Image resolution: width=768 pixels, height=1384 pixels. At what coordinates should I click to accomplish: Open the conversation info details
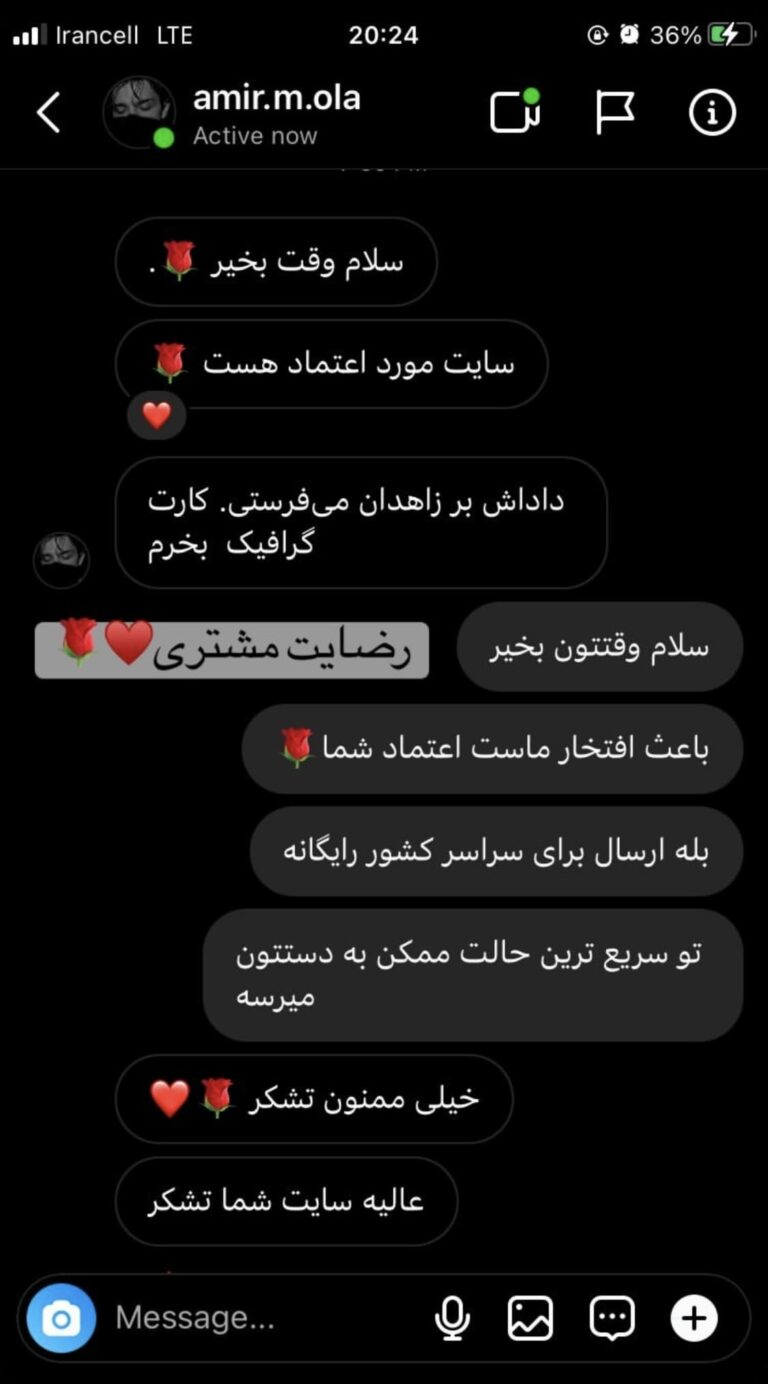point(712,113)
